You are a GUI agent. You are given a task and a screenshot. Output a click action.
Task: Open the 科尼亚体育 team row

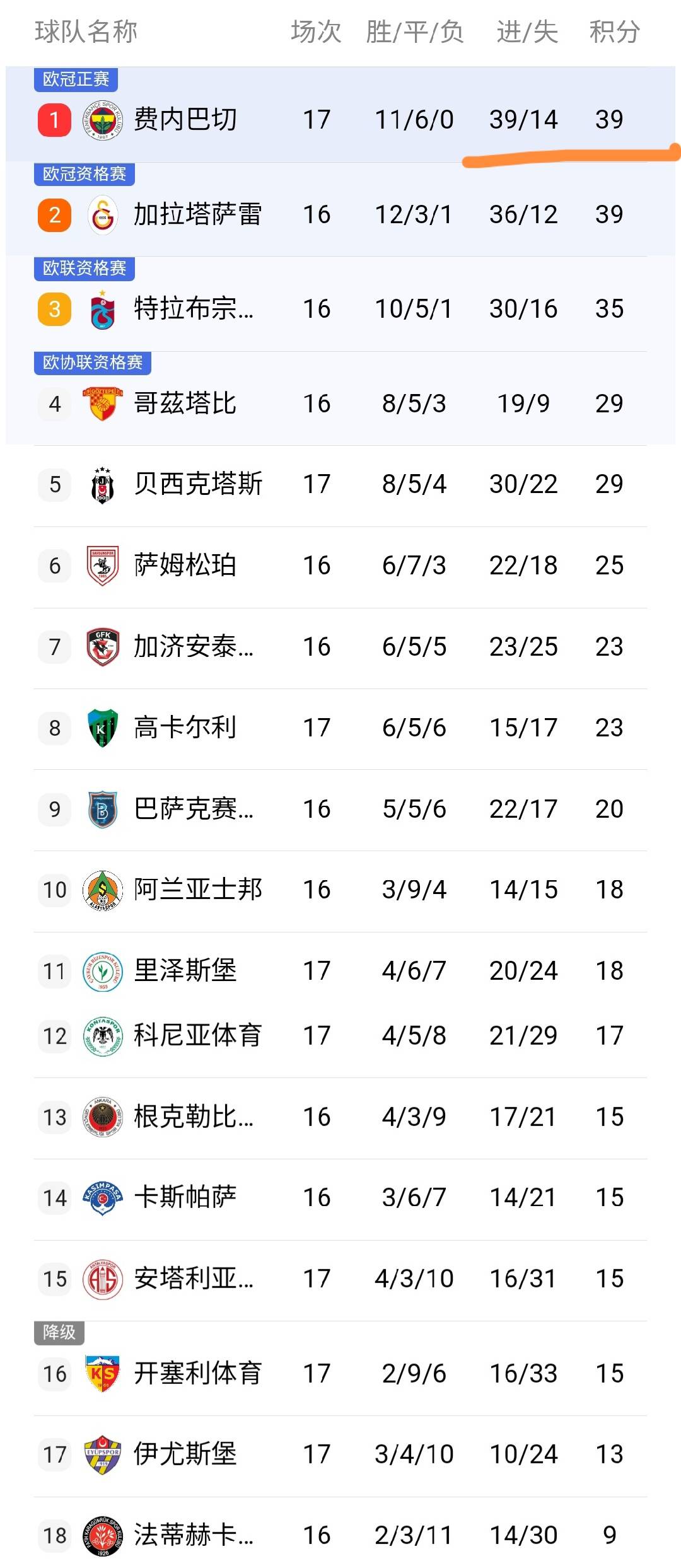coord(198,1035)
